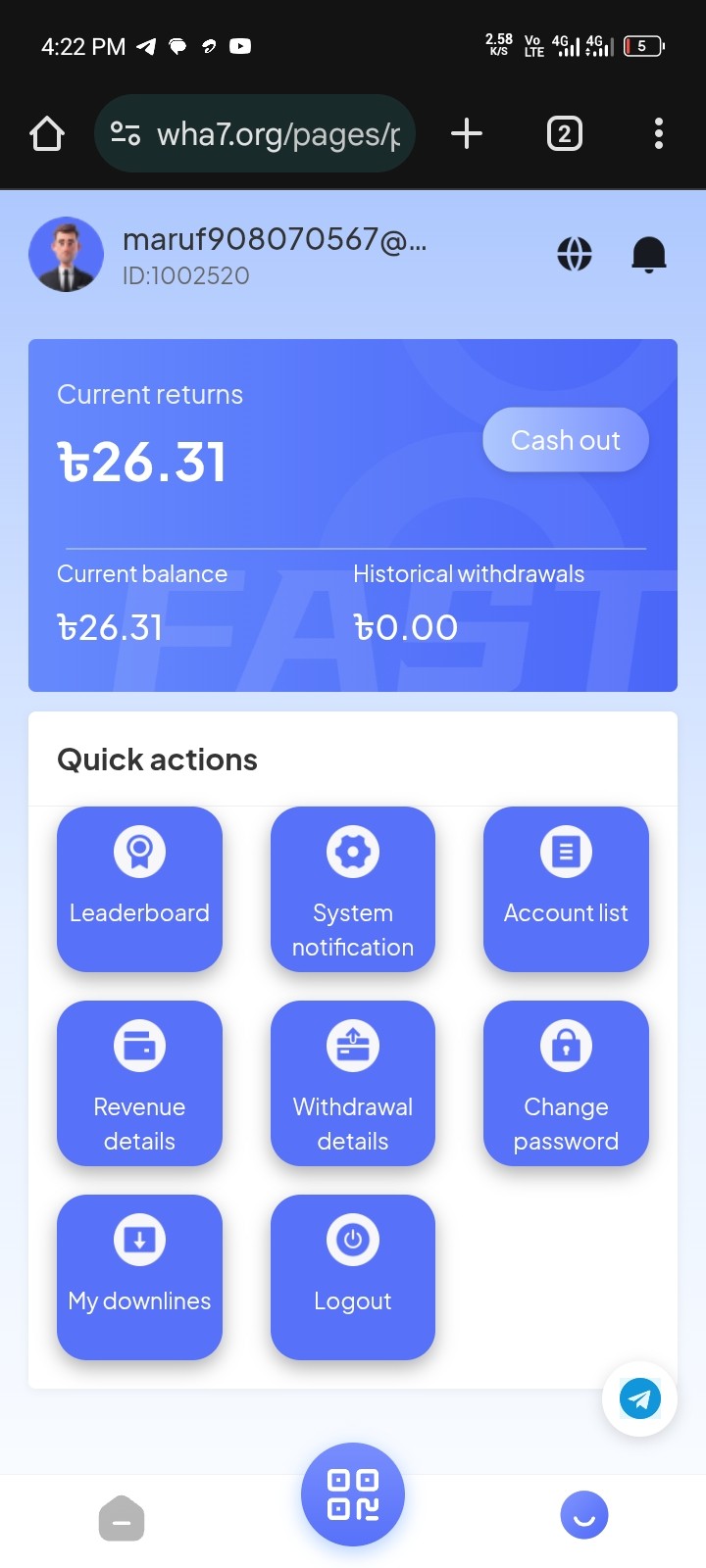Open the profile avatar

coord(67,255)
